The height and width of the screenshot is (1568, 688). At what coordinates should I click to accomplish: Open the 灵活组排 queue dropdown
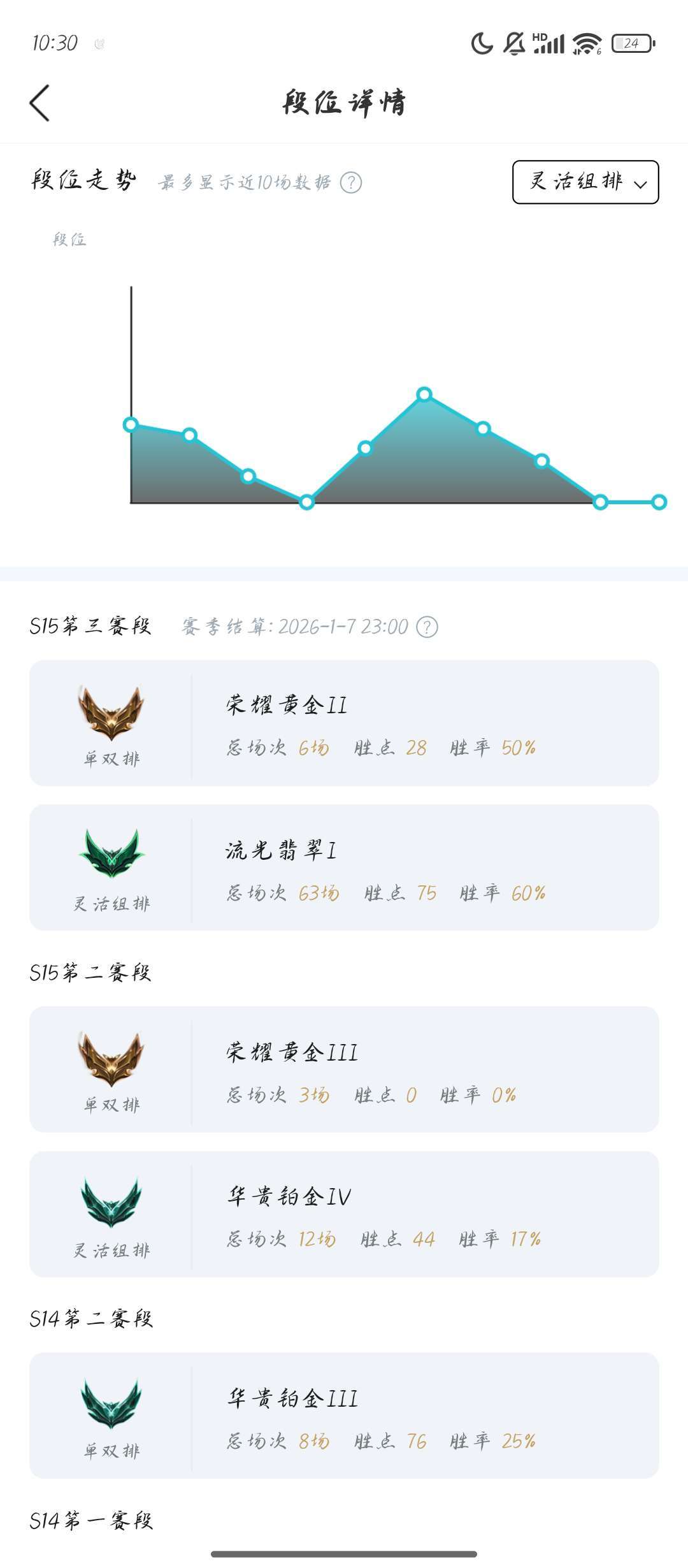click(585, 182)
